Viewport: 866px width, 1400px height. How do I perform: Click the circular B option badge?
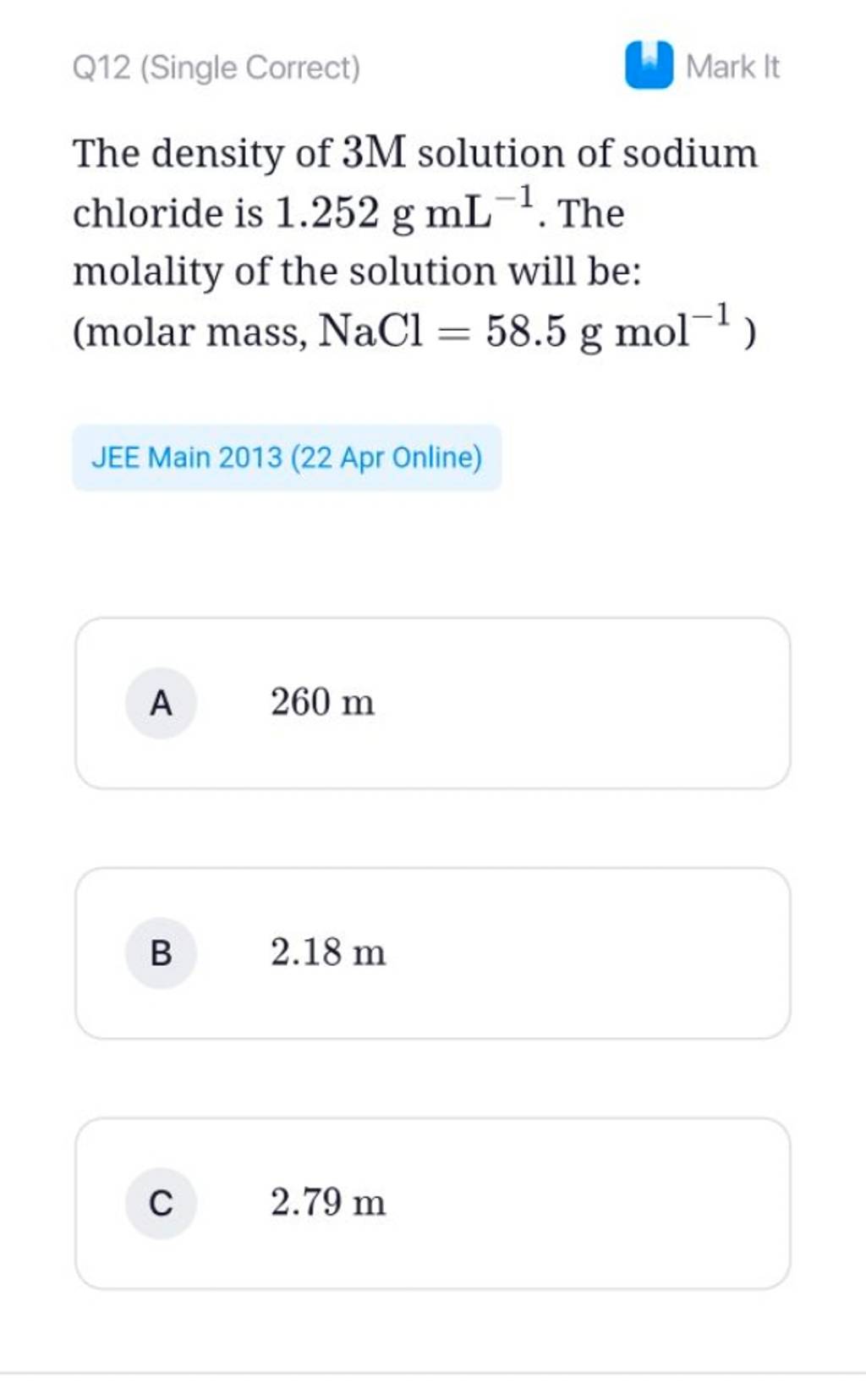click(160, 953)
